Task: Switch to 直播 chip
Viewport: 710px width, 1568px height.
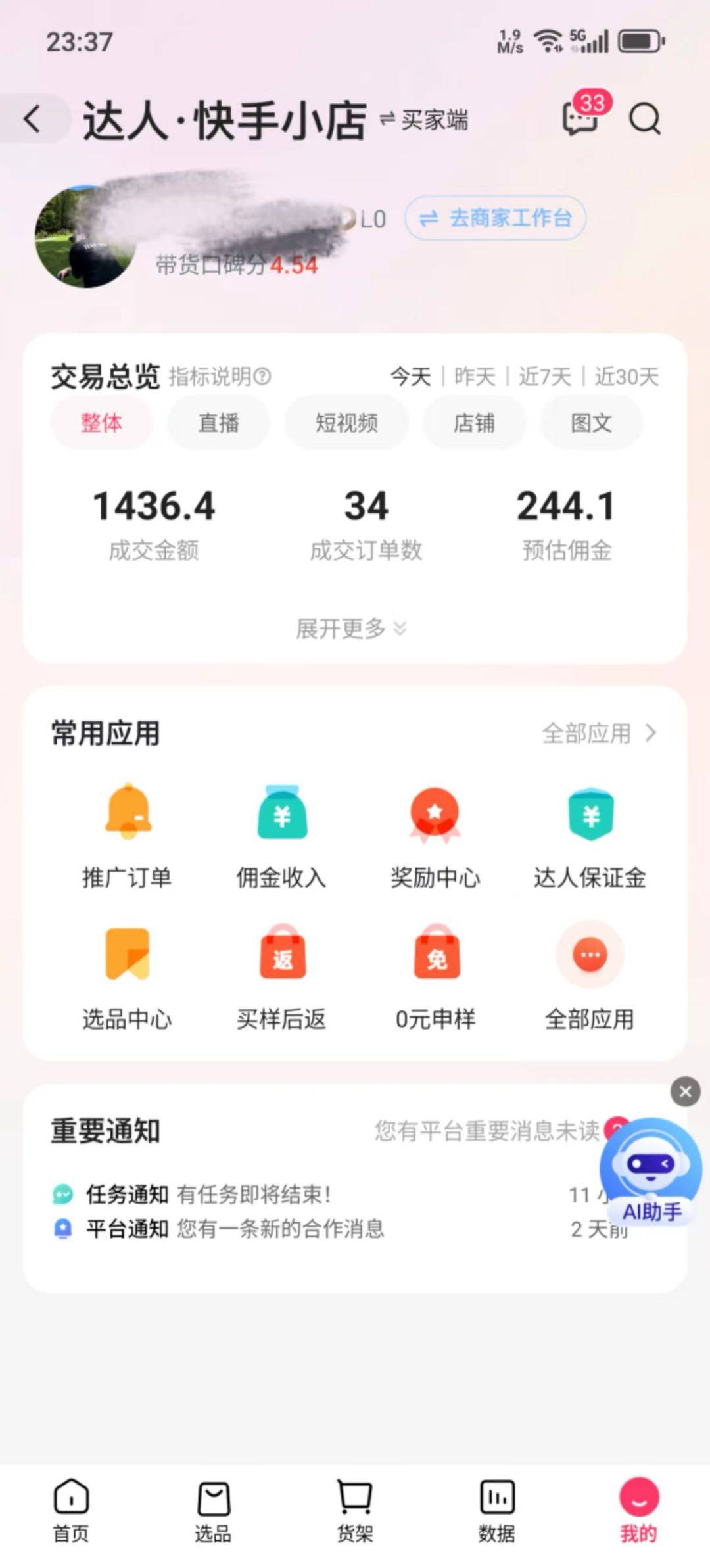Action: tap(218, 423)
